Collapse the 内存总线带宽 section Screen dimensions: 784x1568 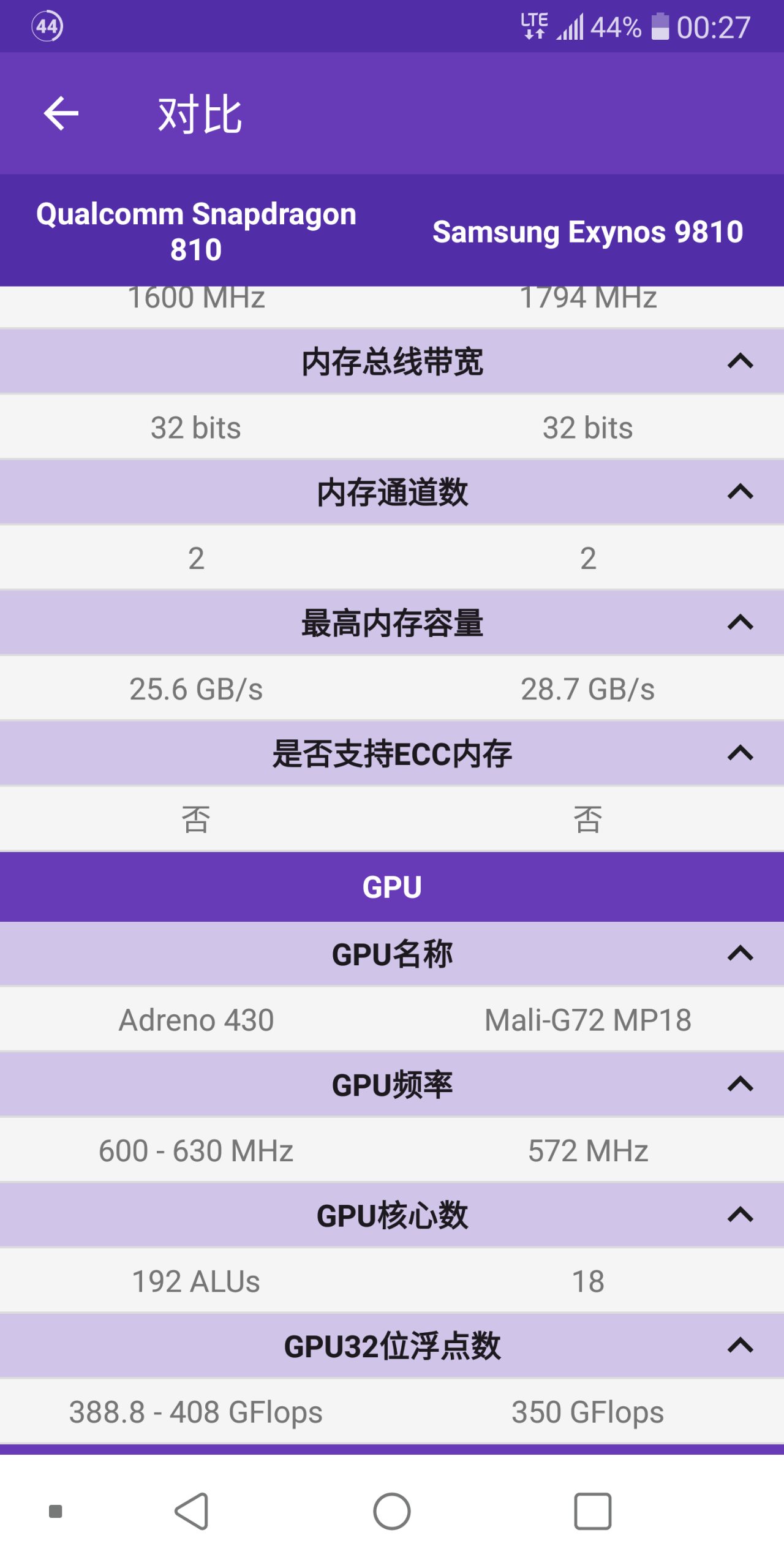(x=740, y=361)
